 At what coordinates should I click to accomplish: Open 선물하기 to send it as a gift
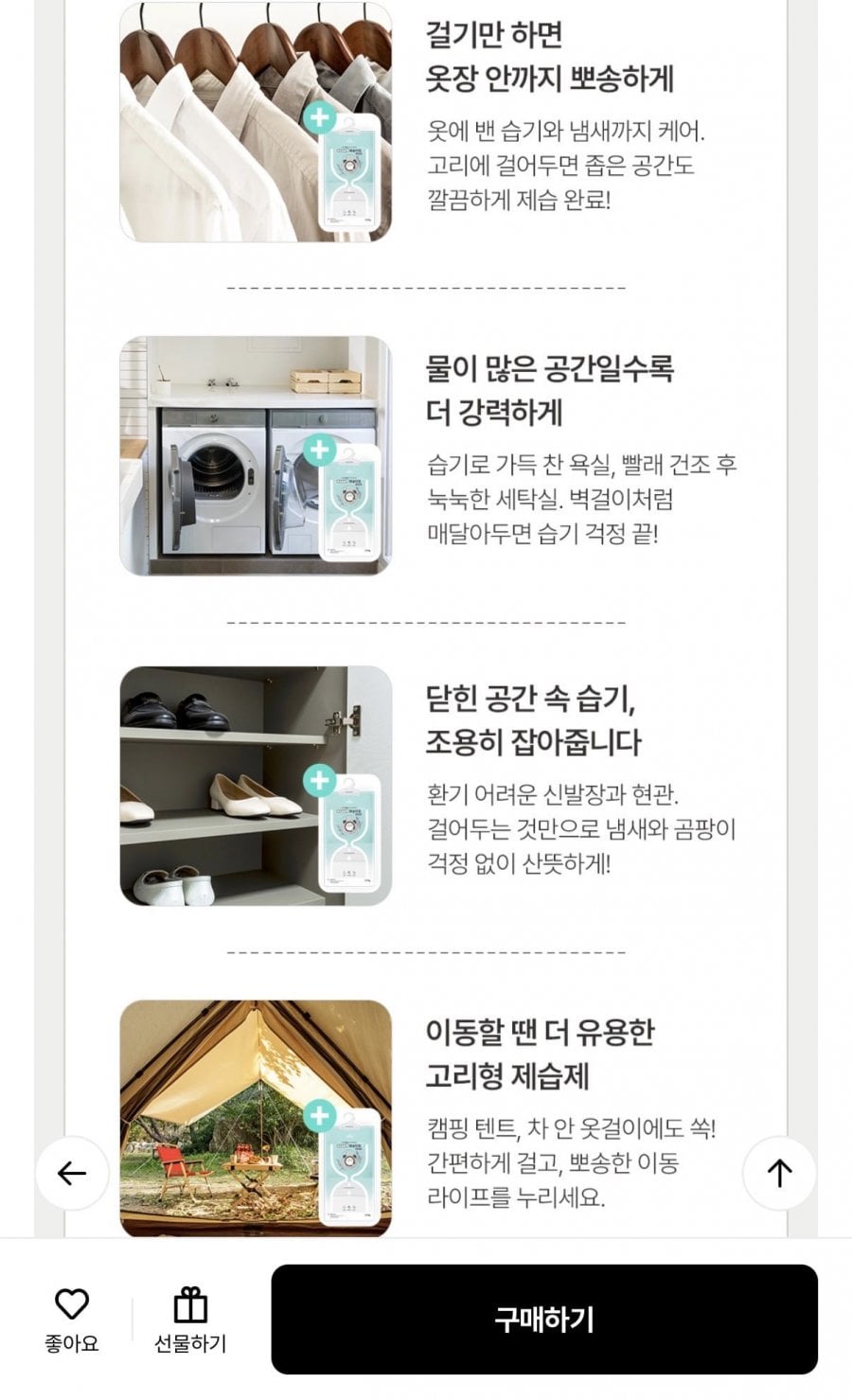point(190,1319)
